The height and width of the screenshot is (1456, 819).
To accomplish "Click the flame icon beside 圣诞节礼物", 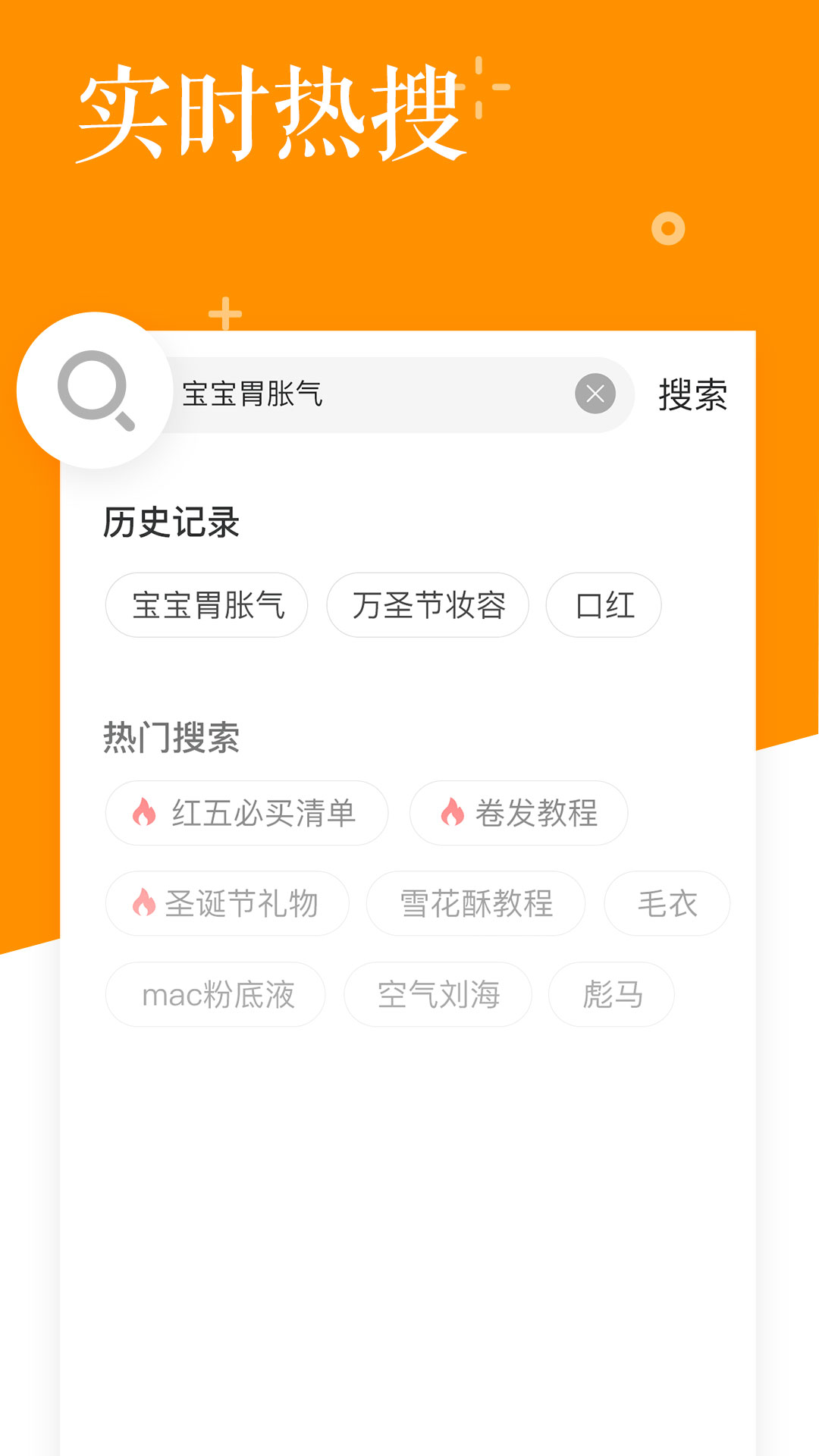I will pyautogui.click(x=143, y=903).
